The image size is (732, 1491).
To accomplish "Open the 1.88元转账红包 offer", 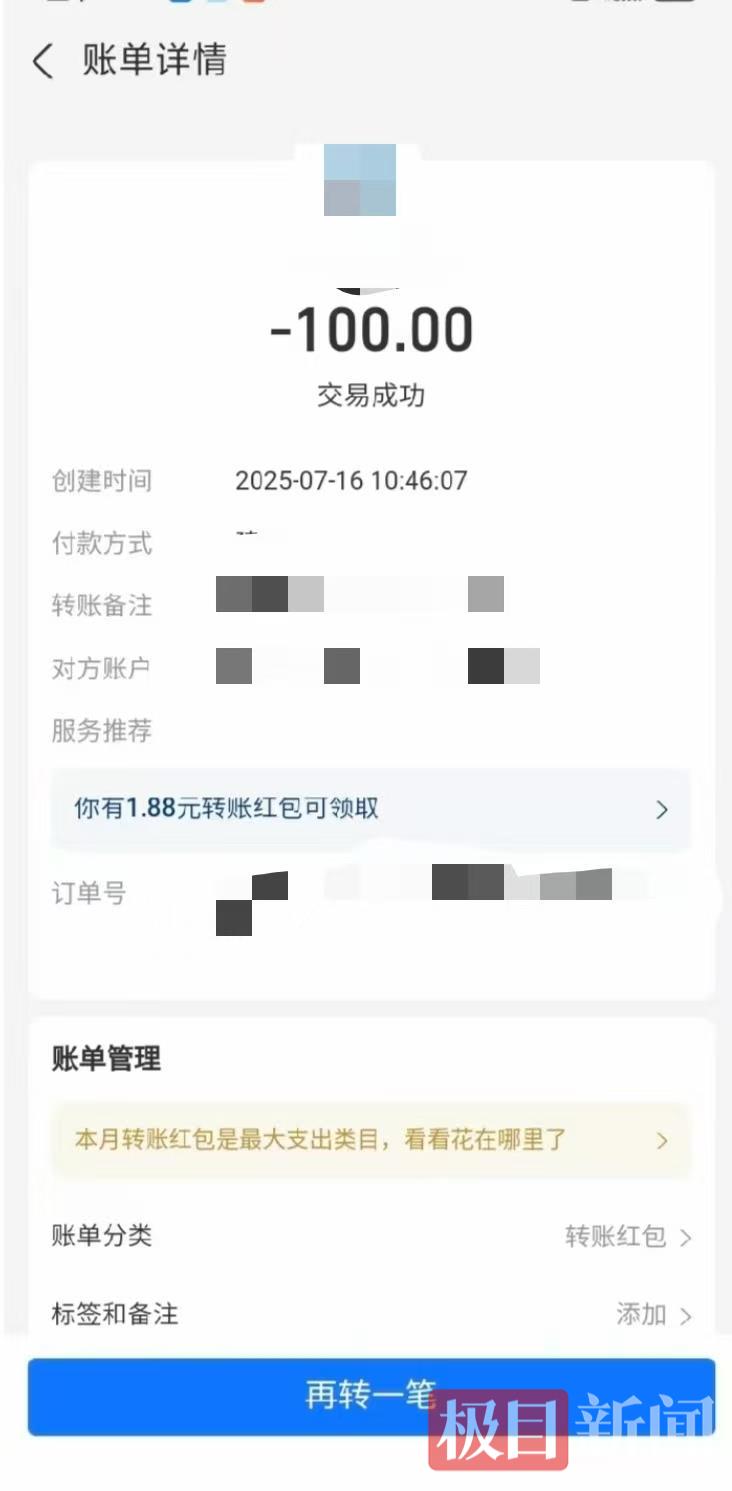I will [370, 808].
